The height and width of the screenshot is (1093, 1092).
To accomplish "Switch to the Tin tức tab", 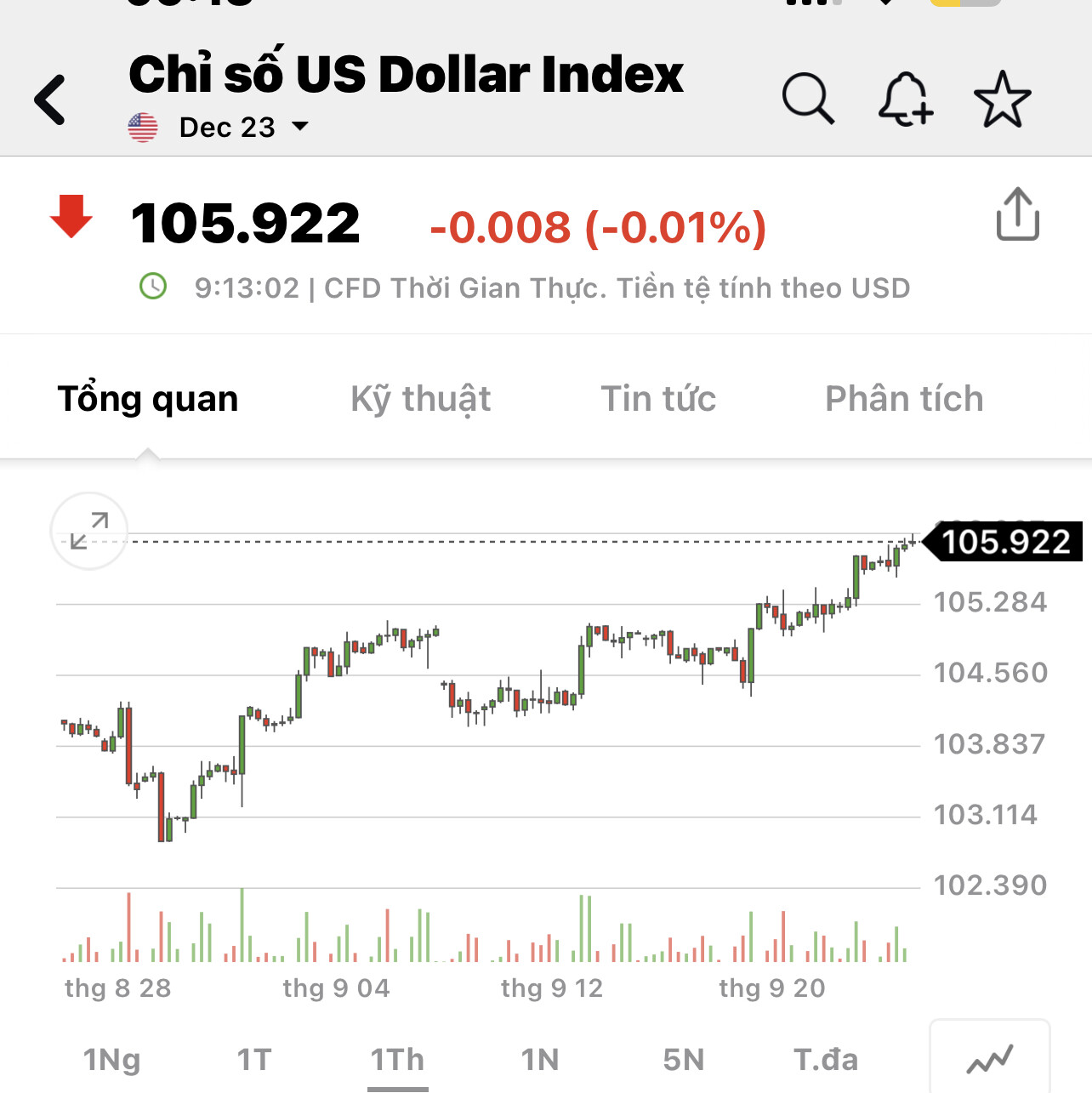I will pyautogui.click(x=658, y=399).
